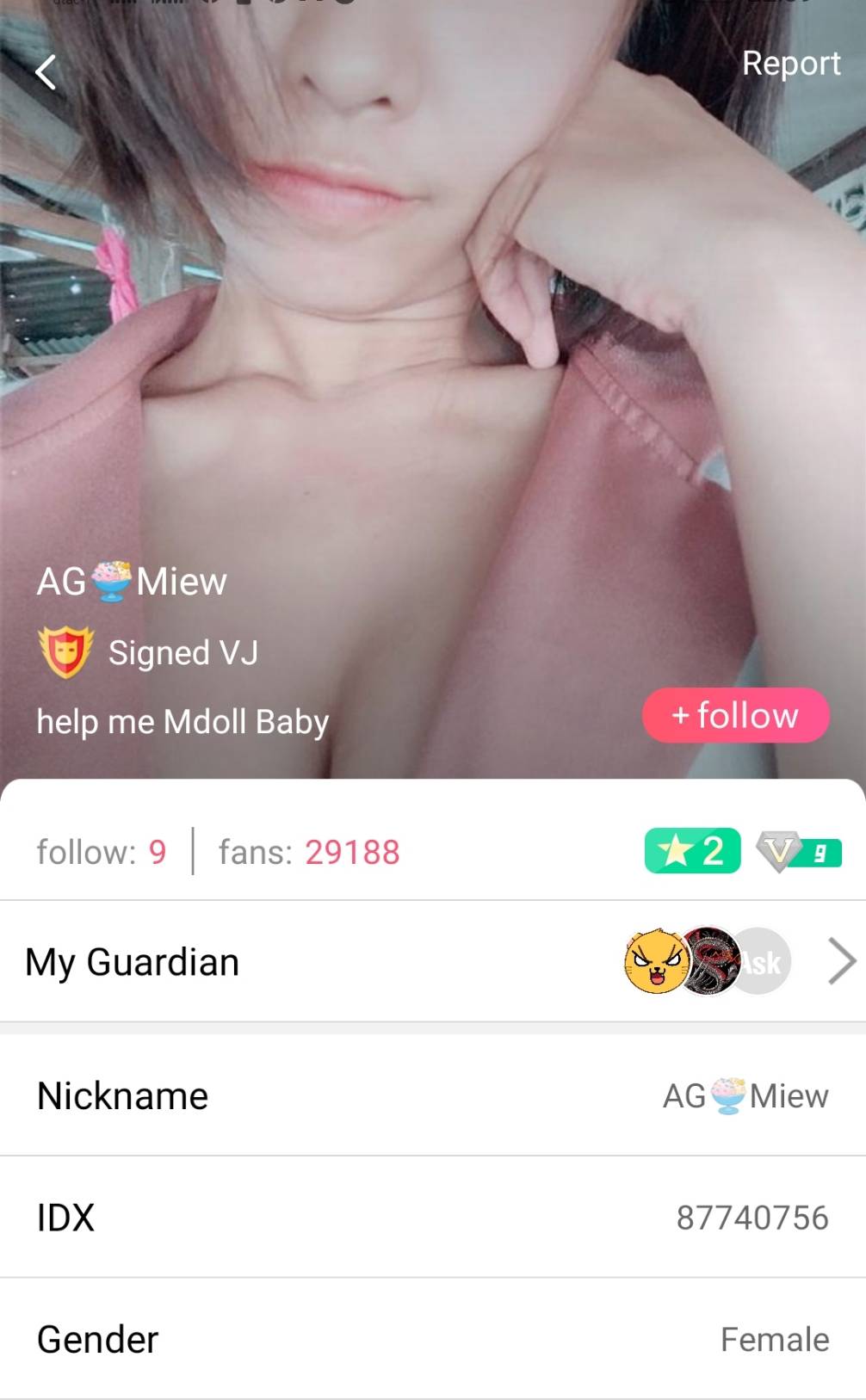The image size is (866, 1400).
Task: Go back using the top-left arrow
Action: pos(46,72)
